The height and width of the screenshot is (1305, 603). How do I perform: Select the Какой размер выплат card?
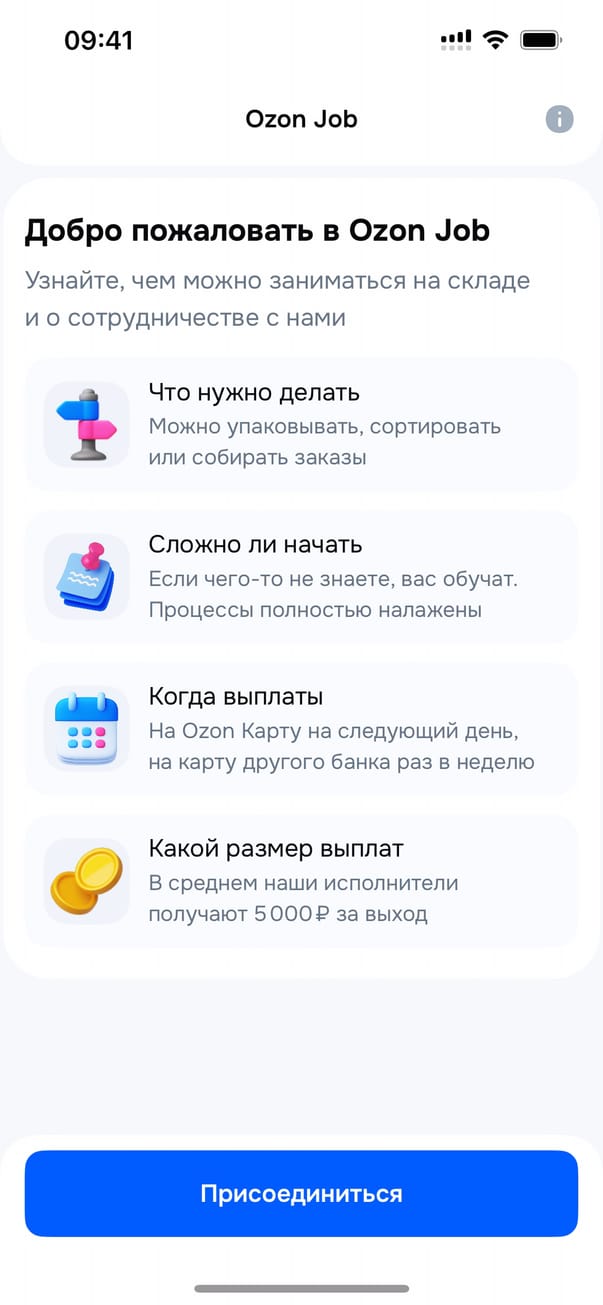click(301, 881)
